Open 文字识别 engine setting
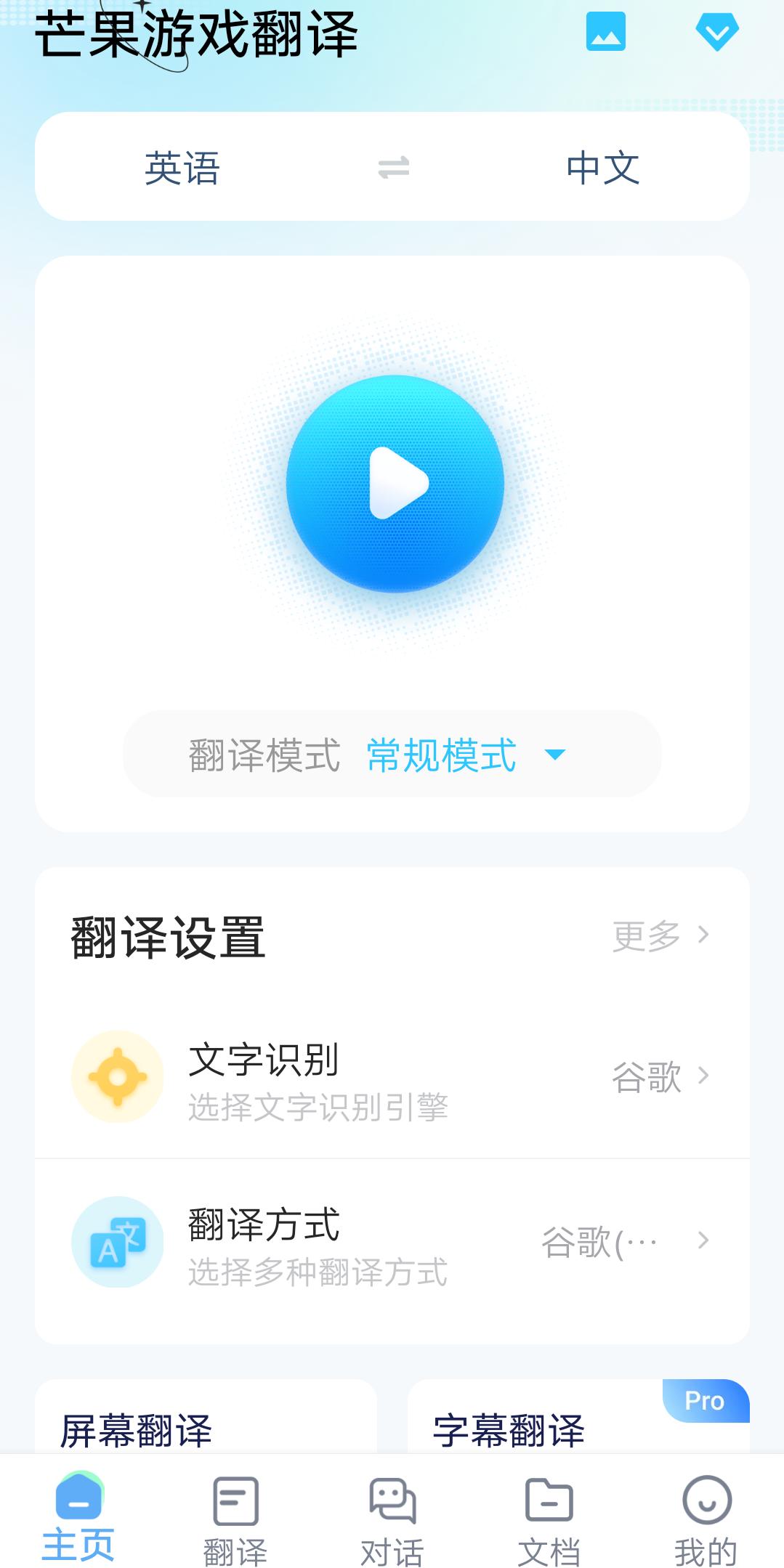Viewport: 784px width, 1568px height. (392, 1076)
